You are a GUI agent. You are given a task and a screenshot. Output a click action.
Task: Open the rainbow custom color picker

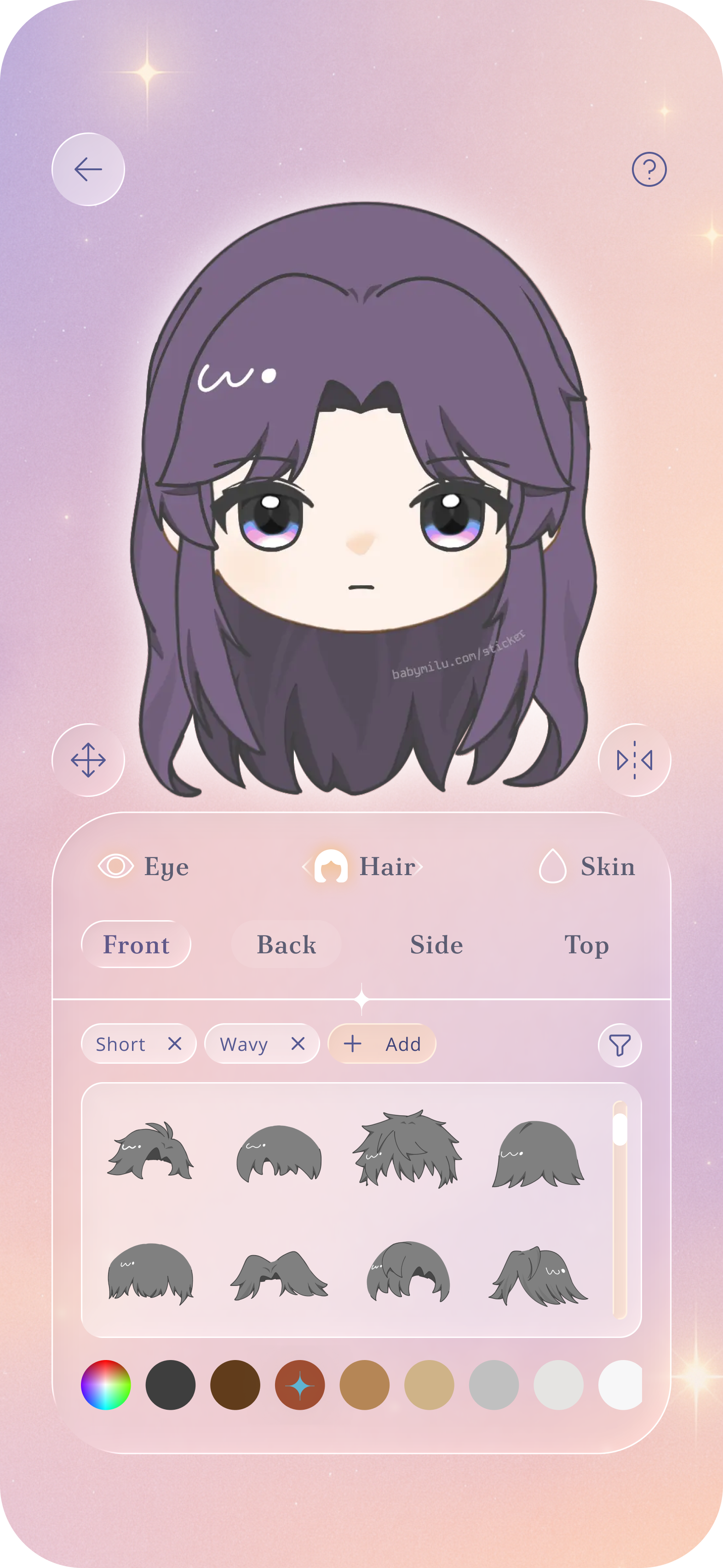(106, 1385)
